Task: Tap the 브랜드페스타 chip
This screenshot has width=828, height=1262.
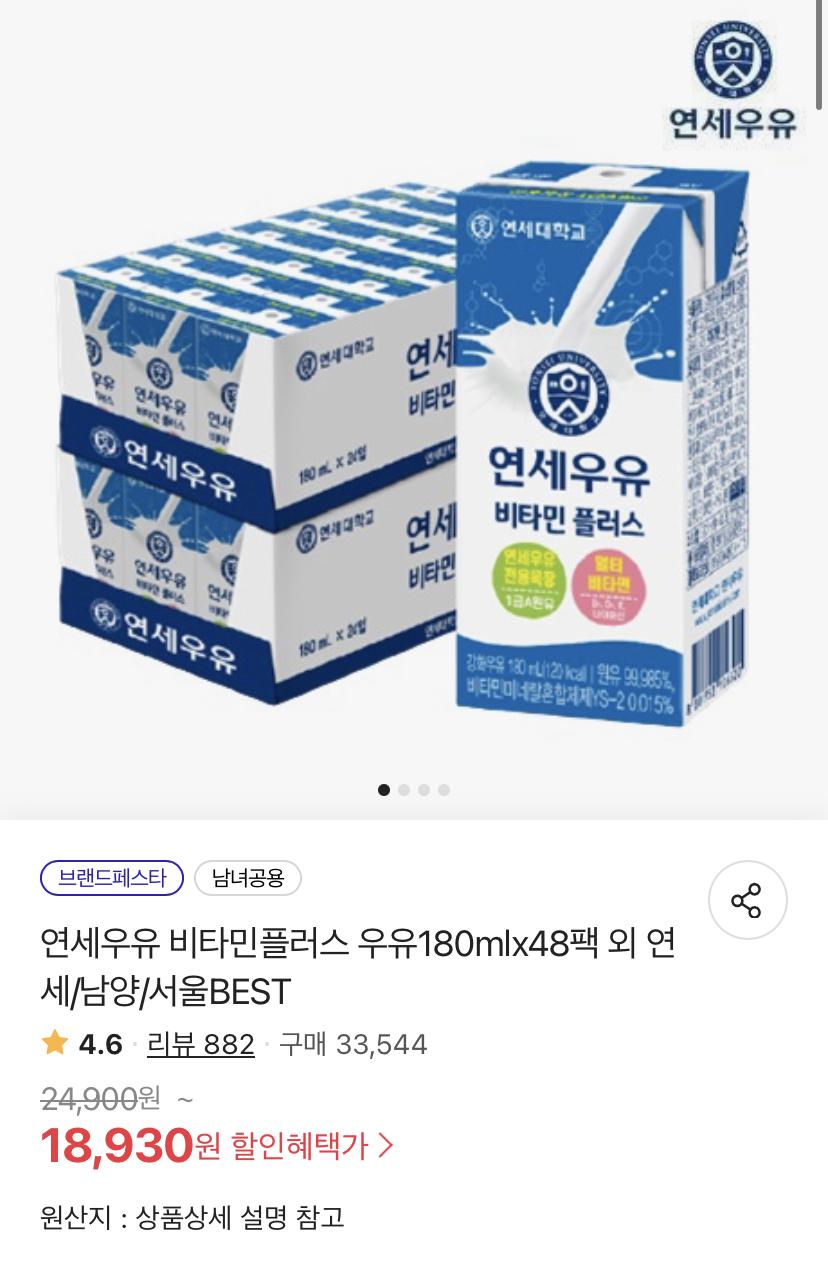Action: (x=112, y=878)
